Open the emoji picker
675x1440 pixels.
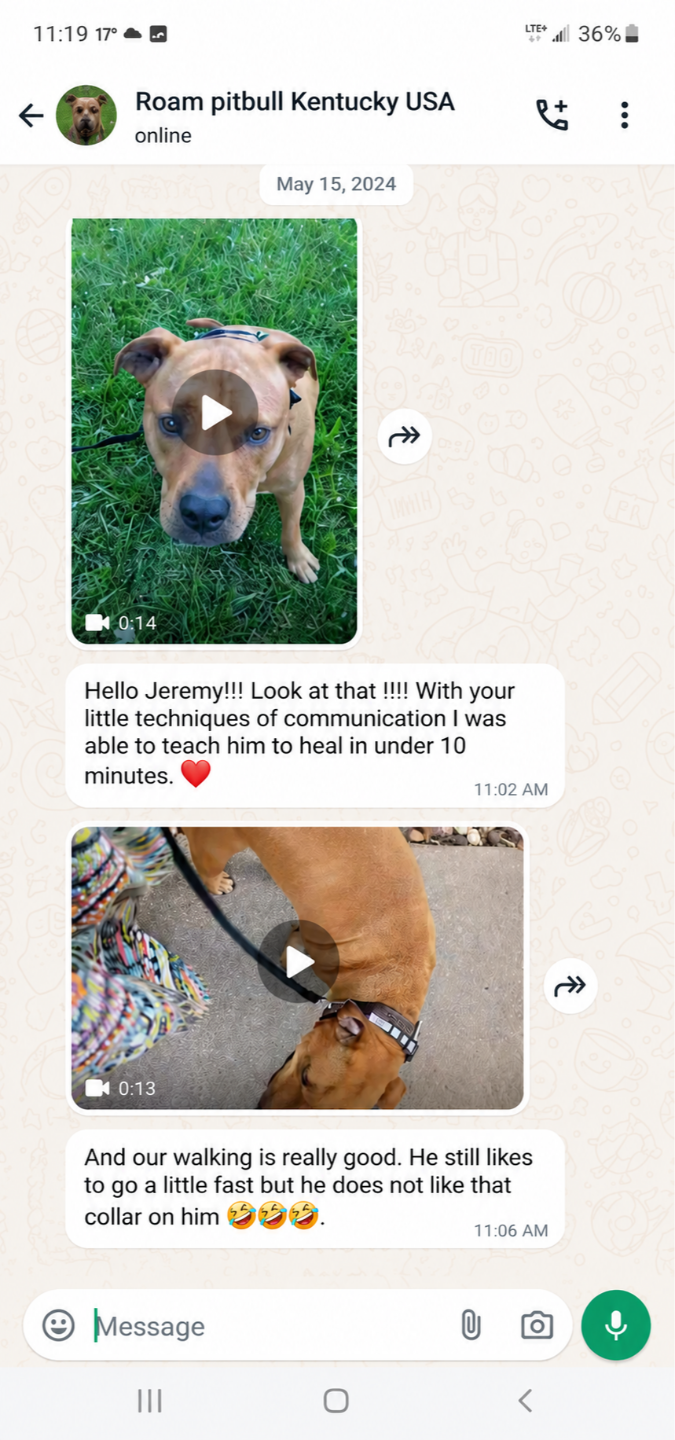(x=58, y=1325)
